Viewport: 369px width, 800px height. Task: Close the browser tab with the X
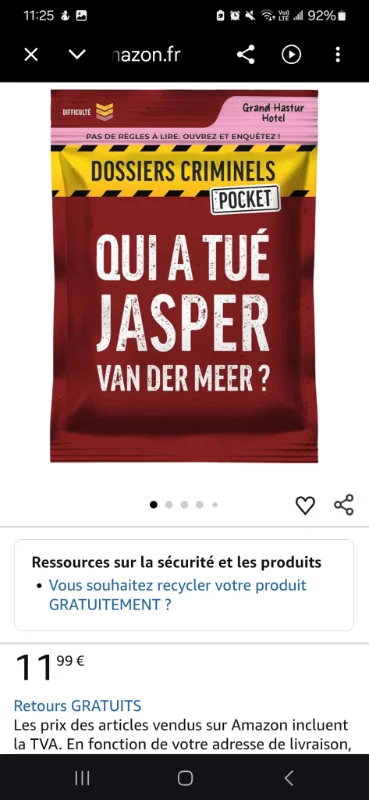31,55
